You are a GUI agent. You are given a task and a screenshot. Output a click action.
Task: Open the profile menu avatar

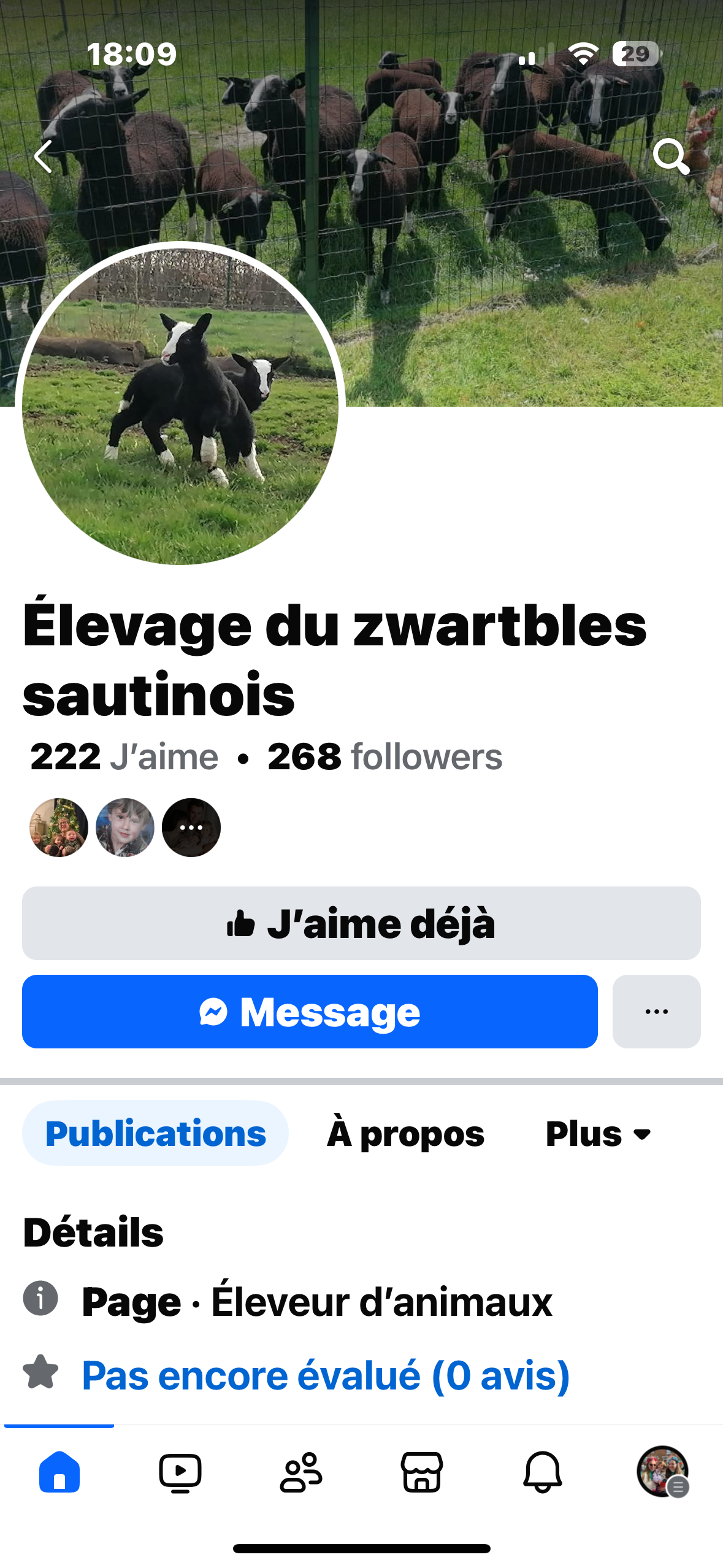(x=662, y=1471)
